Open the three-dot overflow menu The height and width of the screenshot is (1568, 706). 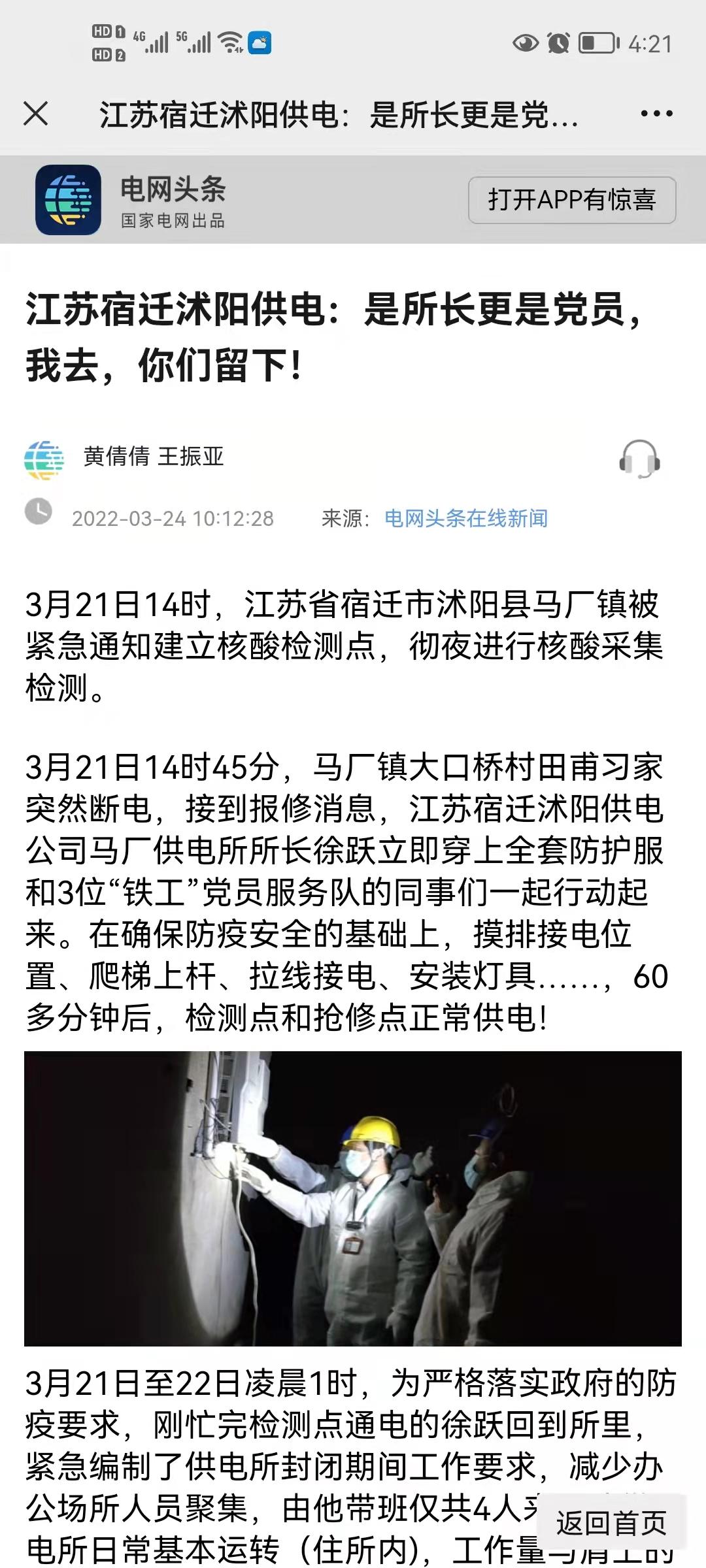pyautogui.click(x=656, y=114)
